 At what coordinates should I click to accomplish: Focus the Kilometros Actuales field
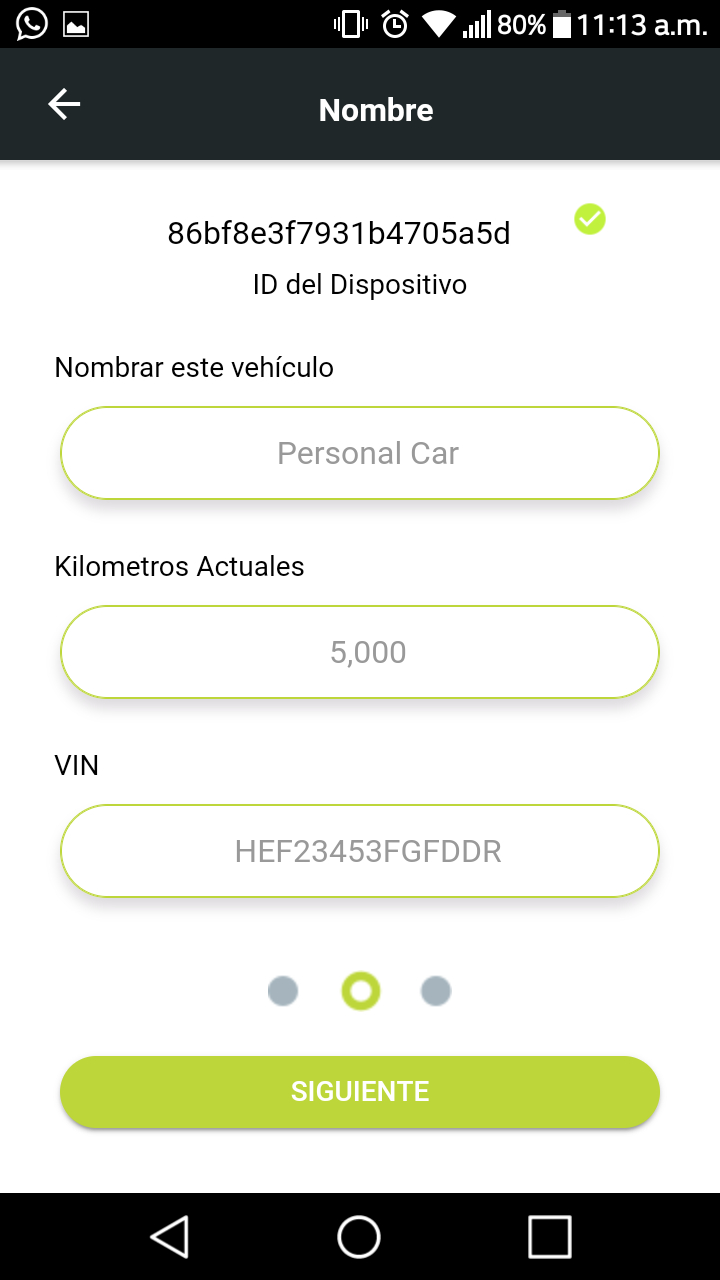pyautogui.click(x=360, y=652)
